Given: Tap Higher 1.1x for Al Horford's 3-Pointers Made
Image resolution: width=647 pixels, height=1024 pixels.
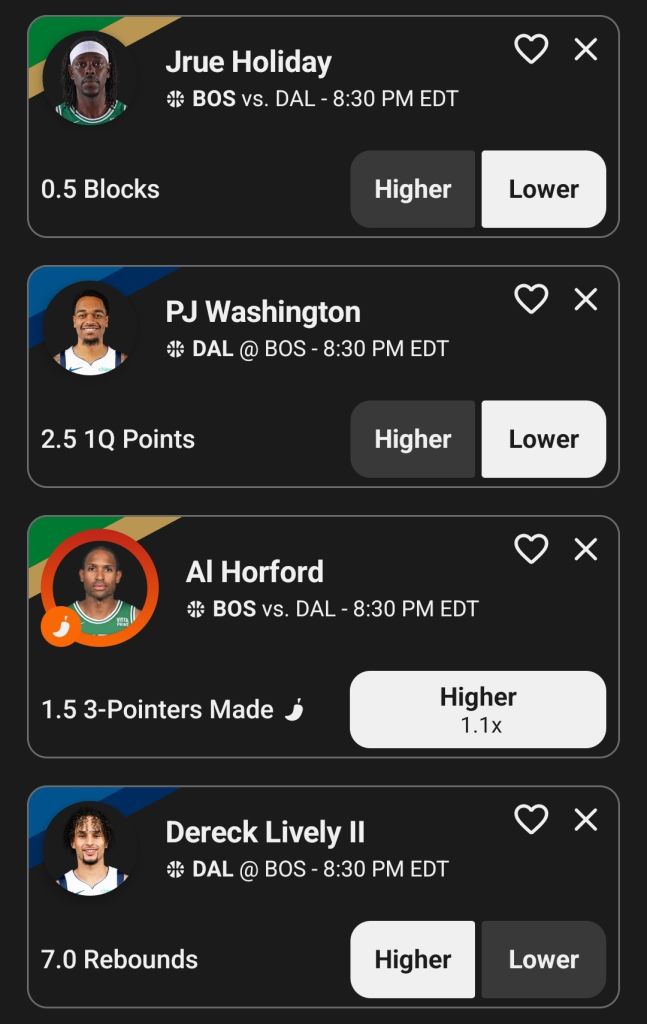Looking at the screenshot, I should [478, 709].
